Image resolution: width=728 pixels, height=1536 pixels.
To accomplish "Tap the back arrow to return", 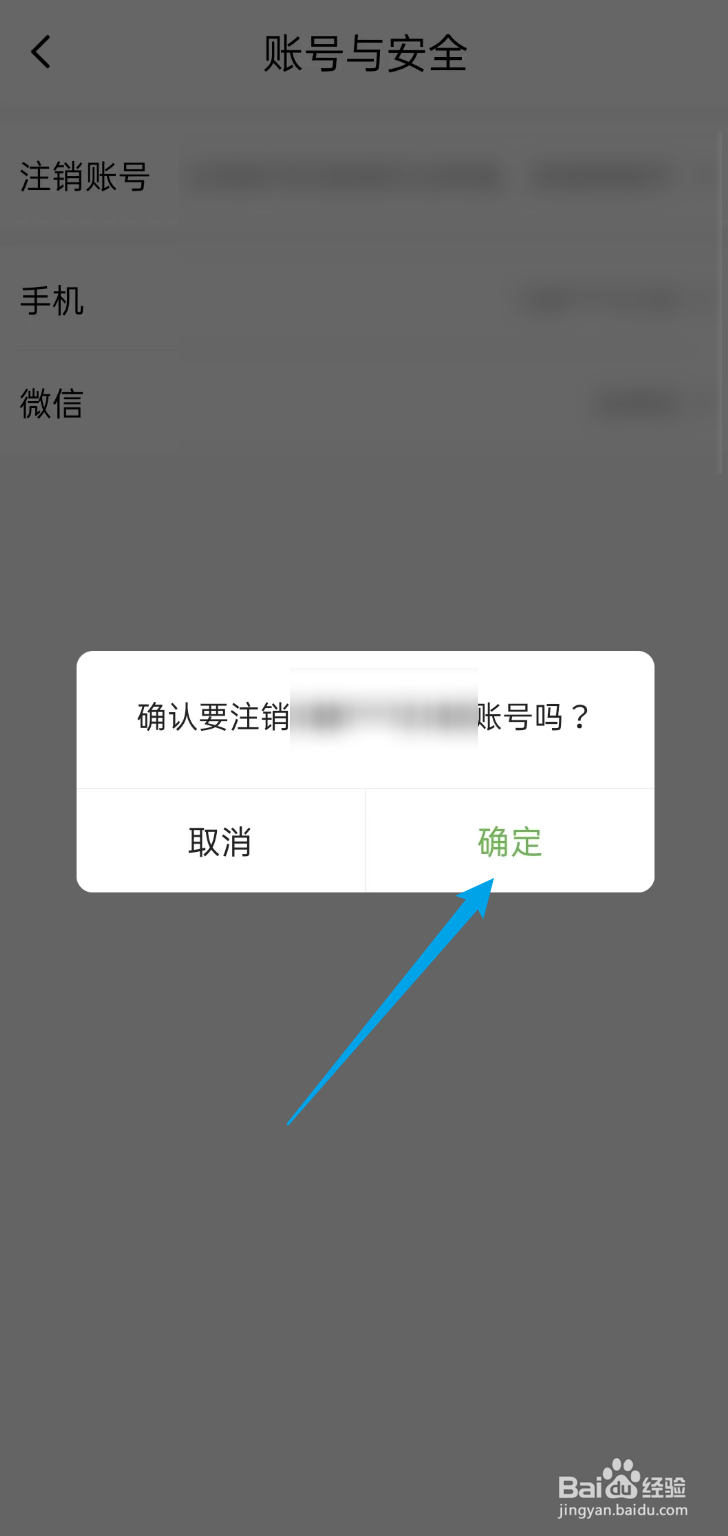I will tap(40, 51).
